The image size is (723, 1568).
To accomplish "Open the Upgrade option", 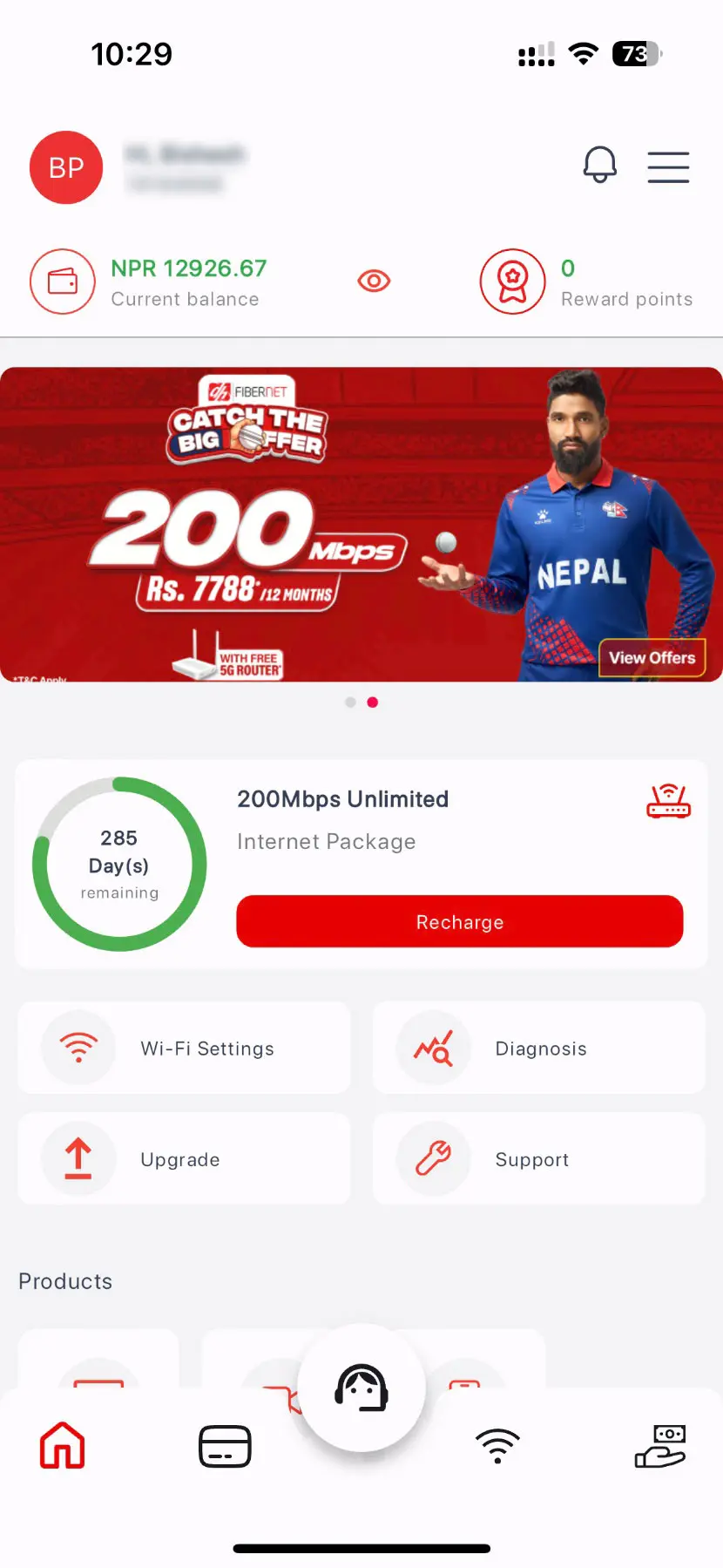I will pos(184,1159).
